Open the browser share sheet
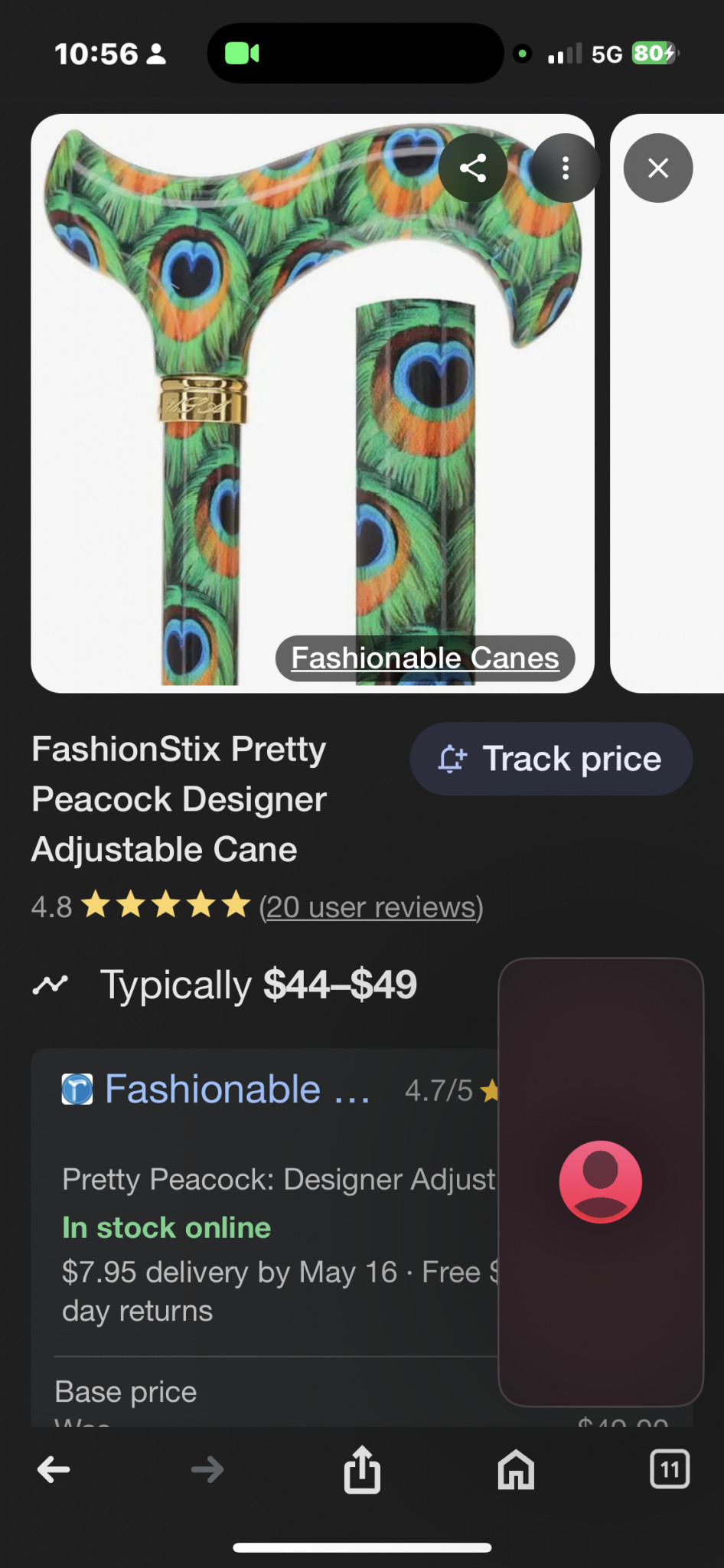 (362, 1469)
